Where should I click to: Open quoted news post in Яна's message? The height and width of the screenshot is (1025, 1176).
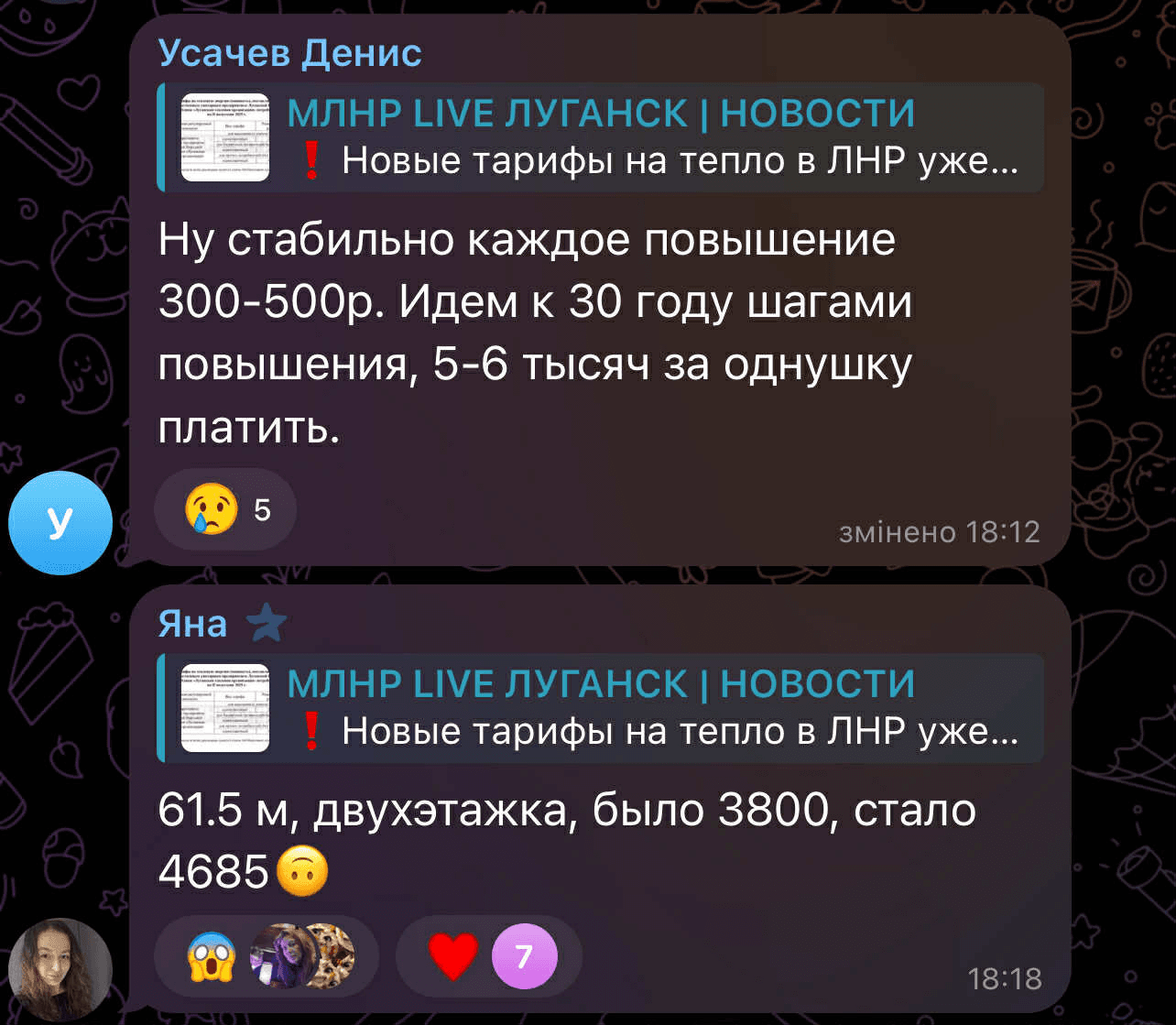(600, 708)
